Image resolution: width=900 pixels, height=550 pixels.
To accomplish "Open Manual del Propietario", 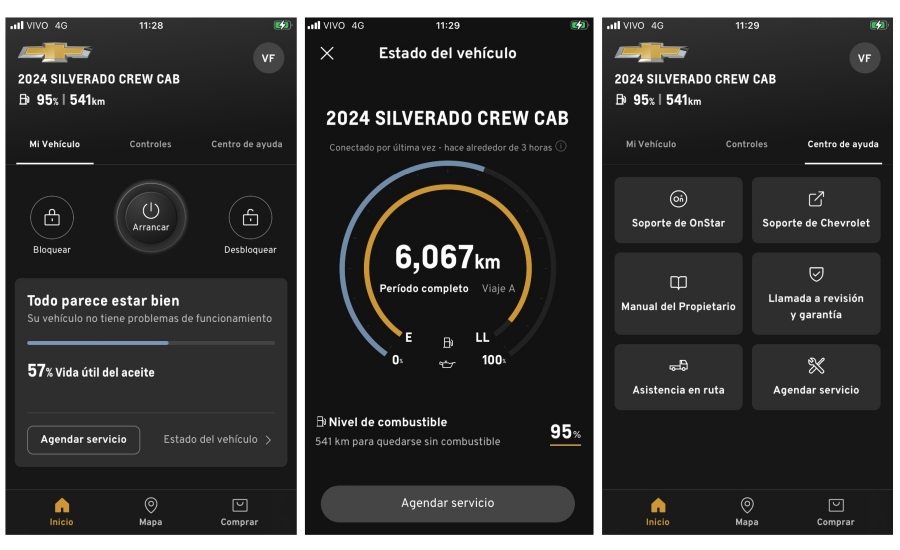I will click(x=678, y=293).
